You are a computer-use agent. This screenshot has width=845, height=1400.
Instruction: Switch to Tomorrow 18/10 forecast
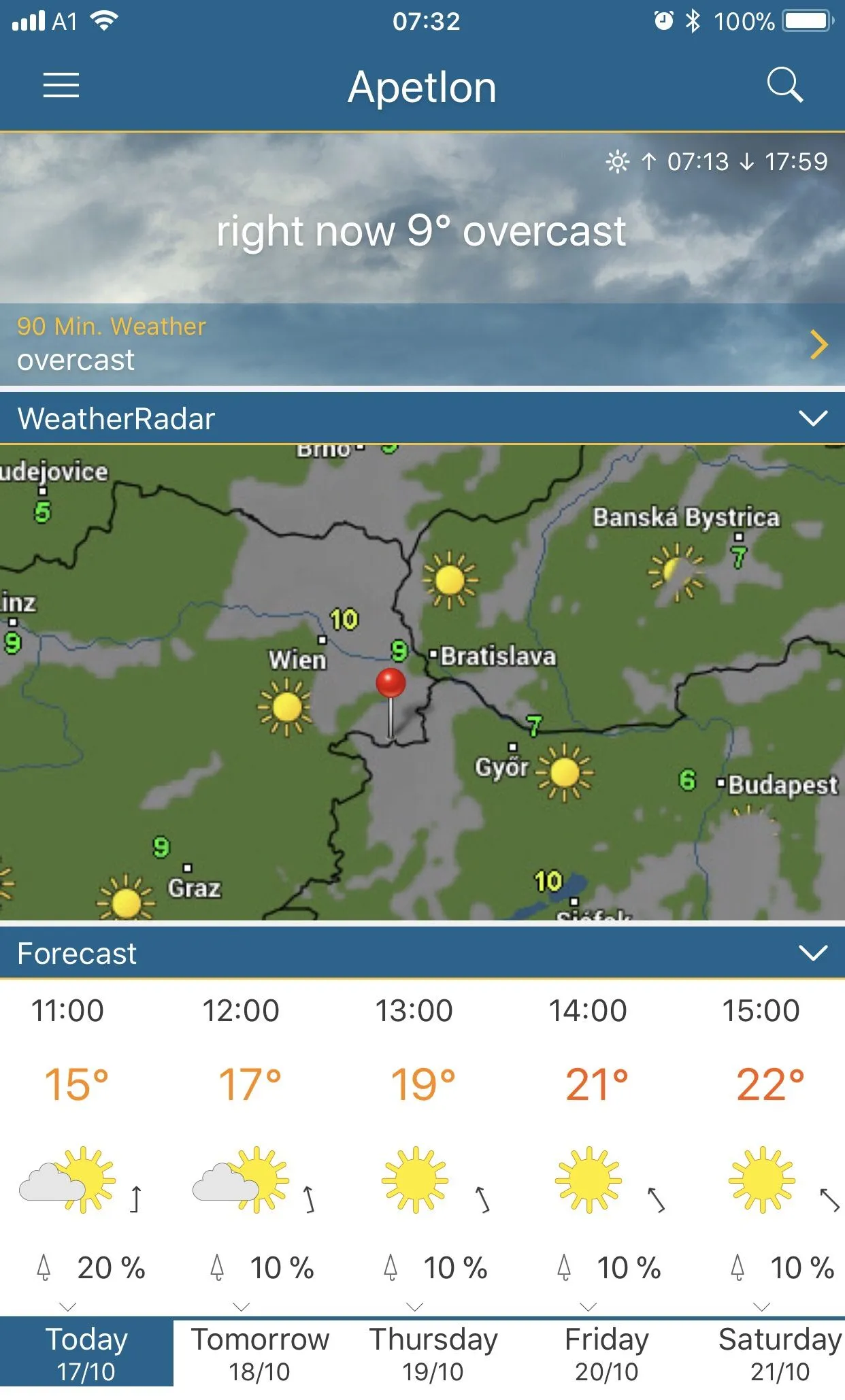pos(259,1354)
